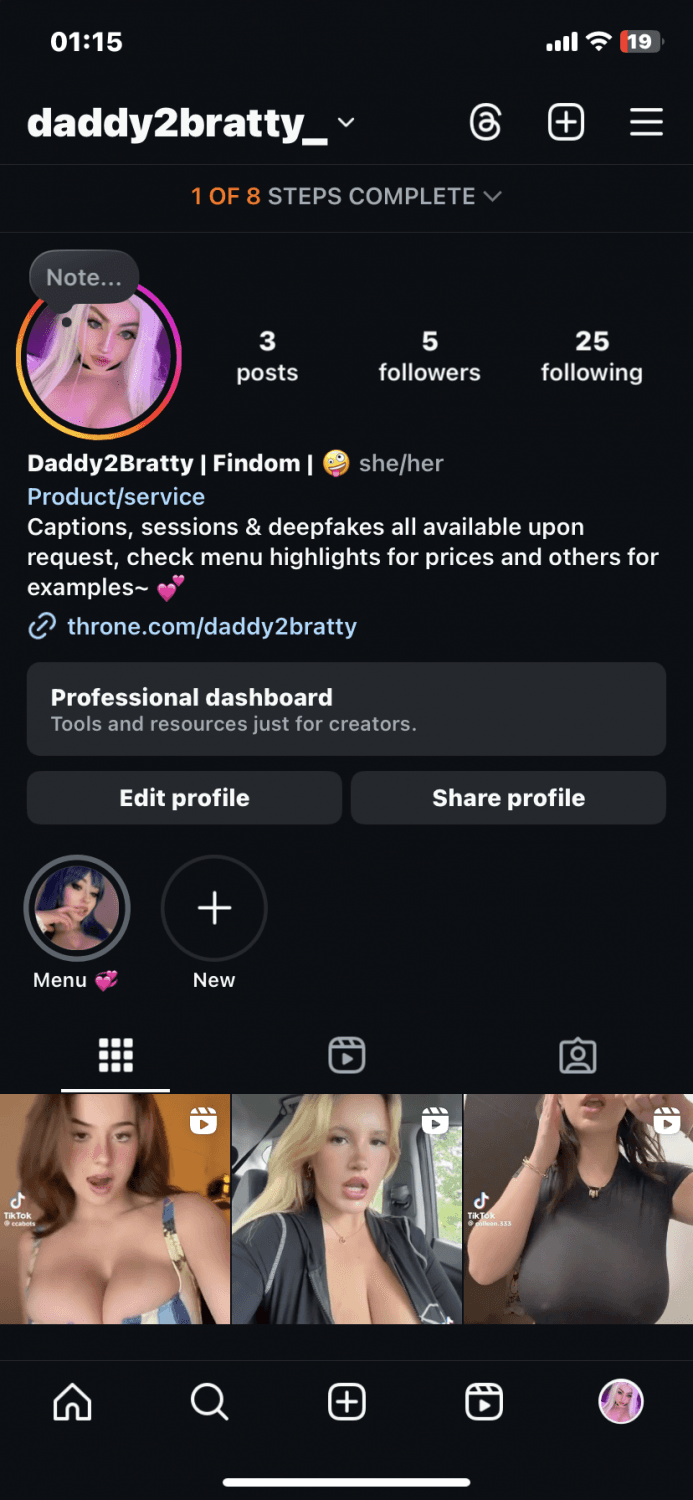The width and height of the screenshot is (693, 1500).
Task: Tap the Share profile button
Action: click(x=508, y=798)
